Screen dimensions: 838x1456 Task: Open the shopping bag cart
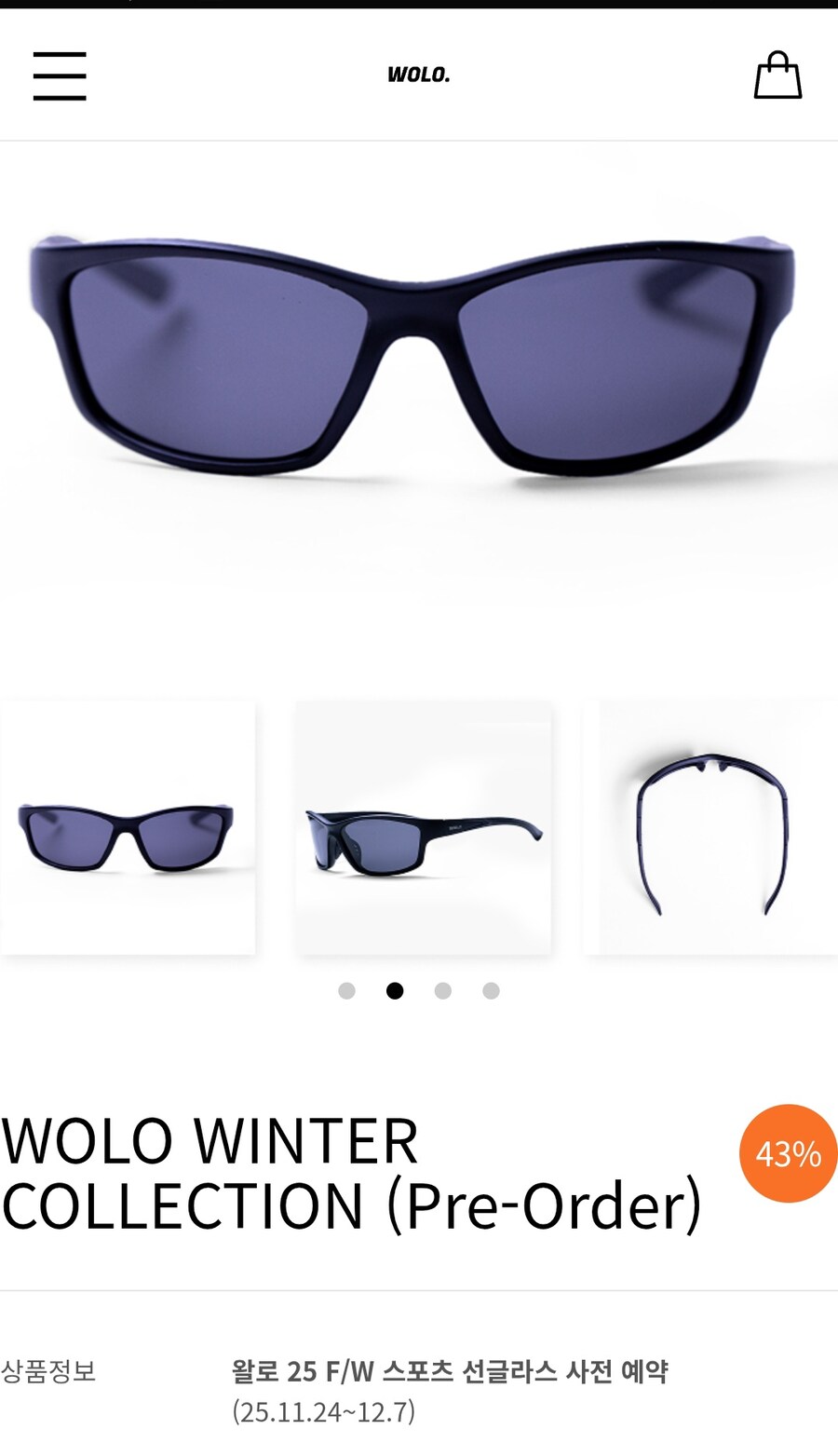[777, 75]
